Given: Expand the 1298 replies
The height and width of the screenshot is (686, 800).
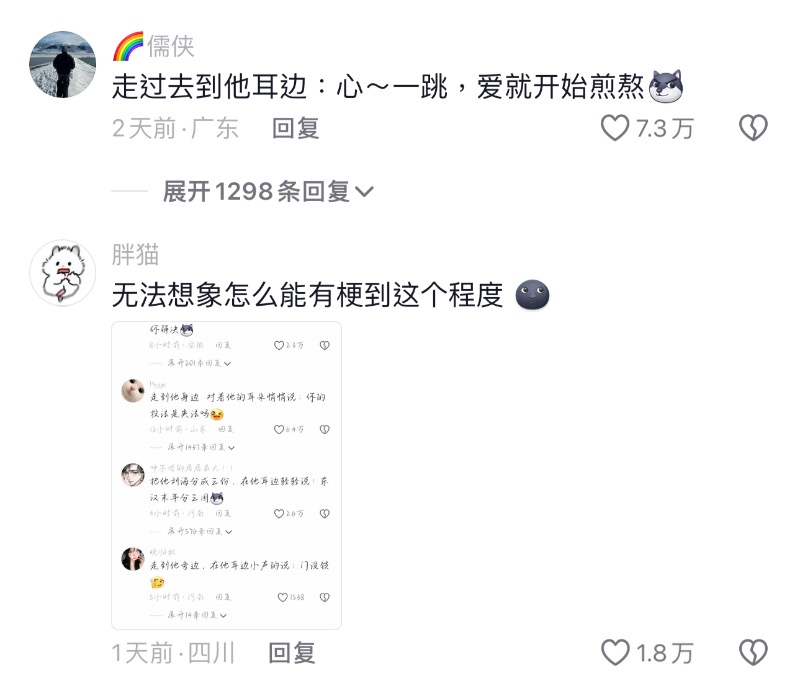Looking at the screenshot, I should pos(267,191).
